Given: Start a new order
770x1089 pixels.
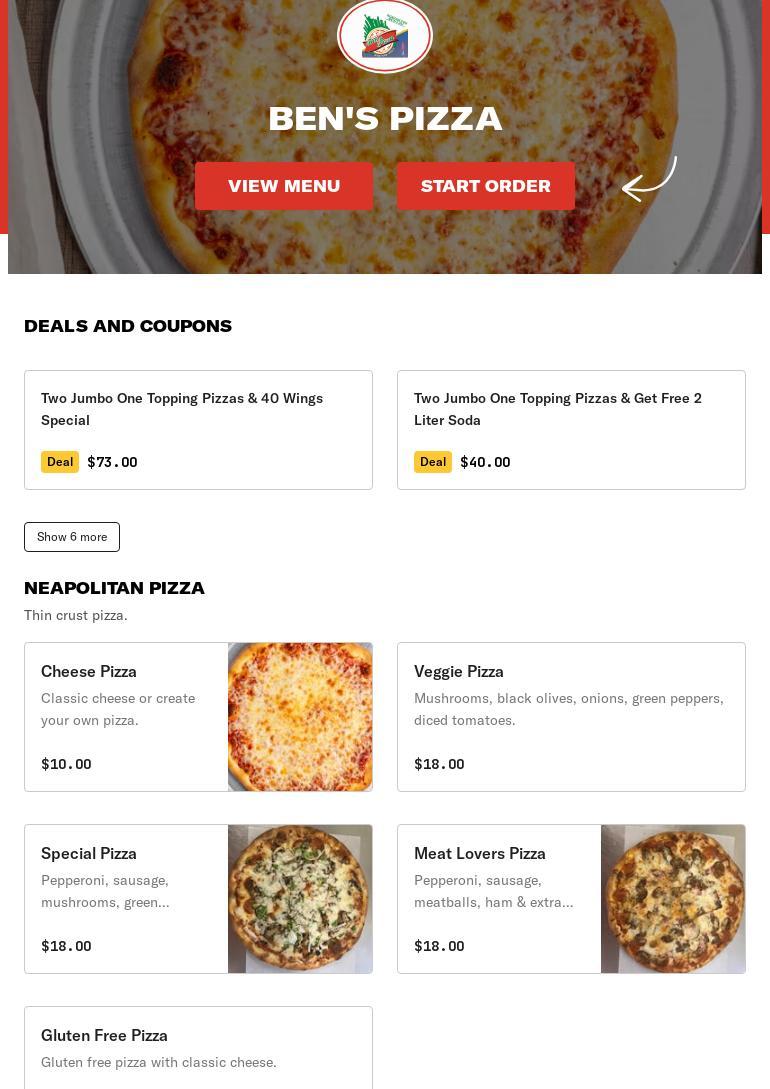Looking at the screenshot, I should click(485, 186).
